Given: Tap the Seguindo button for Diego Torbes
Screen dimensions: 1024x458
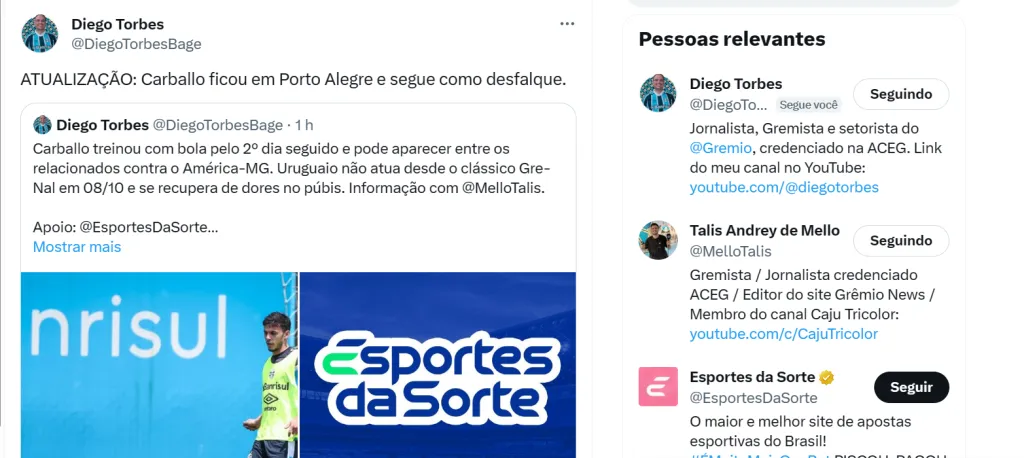Looking at the screenshot, I should (900, 94).
